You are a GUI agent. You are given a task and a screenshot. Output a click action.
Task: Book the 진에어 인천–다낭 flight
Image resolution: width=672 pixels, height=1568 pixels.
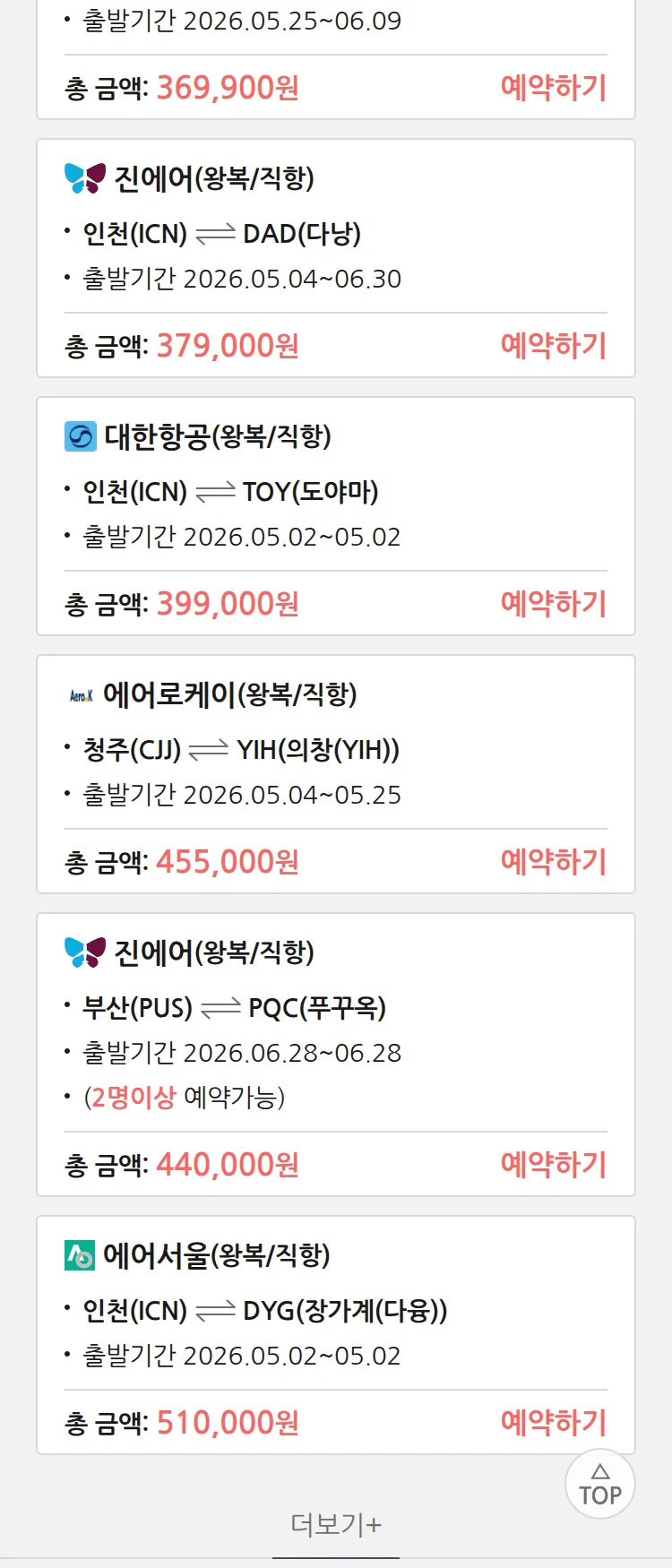point(553,346)
